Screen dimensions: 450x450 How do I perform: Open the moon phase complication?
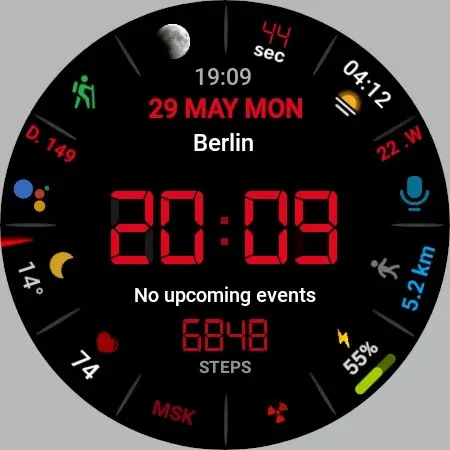[x=174, y=41]
